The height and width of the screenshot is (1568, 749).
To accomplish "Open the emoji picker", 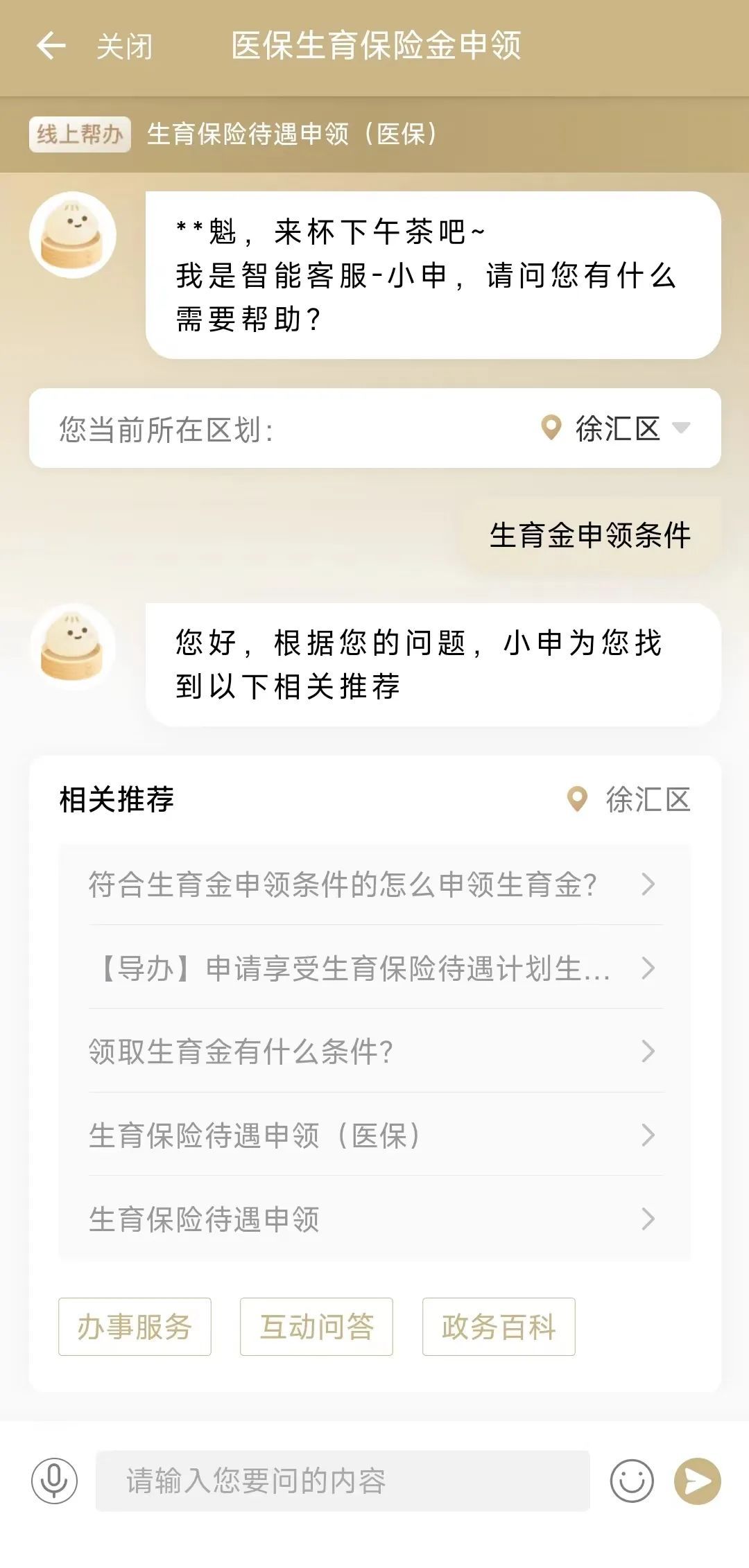I will tap(631, 1481).
